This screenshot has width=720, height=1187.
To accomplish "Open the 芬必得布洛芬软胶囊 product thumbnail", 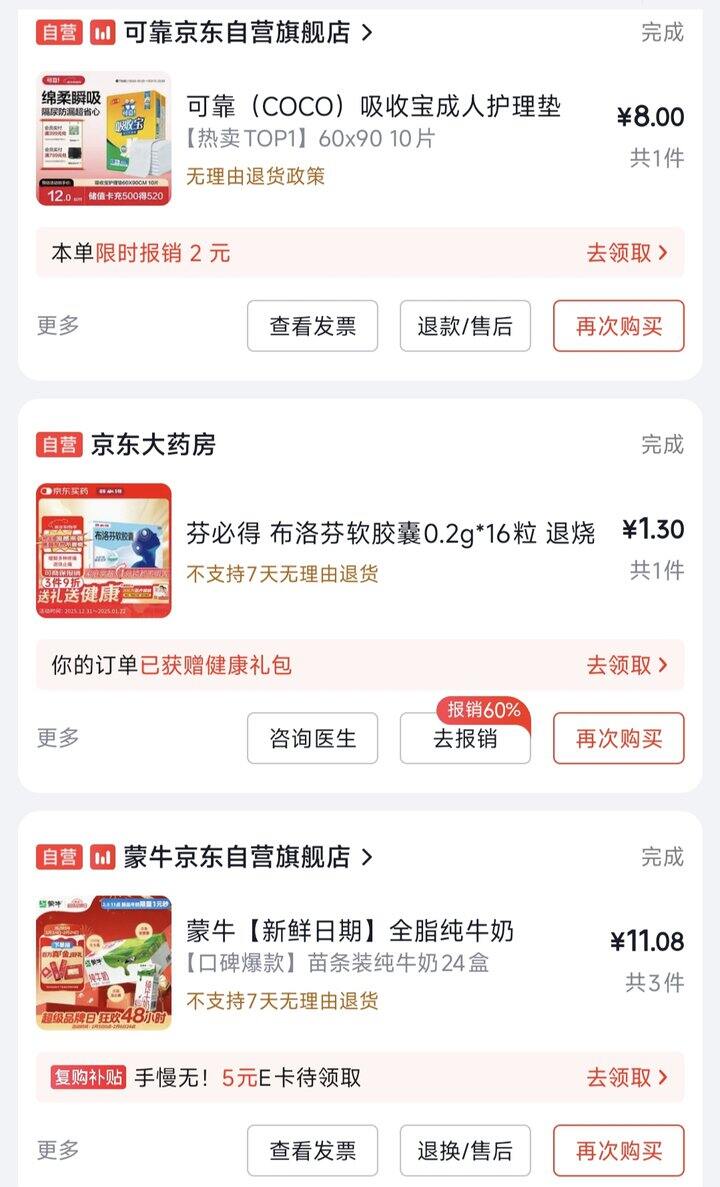I will coord(104,551).
